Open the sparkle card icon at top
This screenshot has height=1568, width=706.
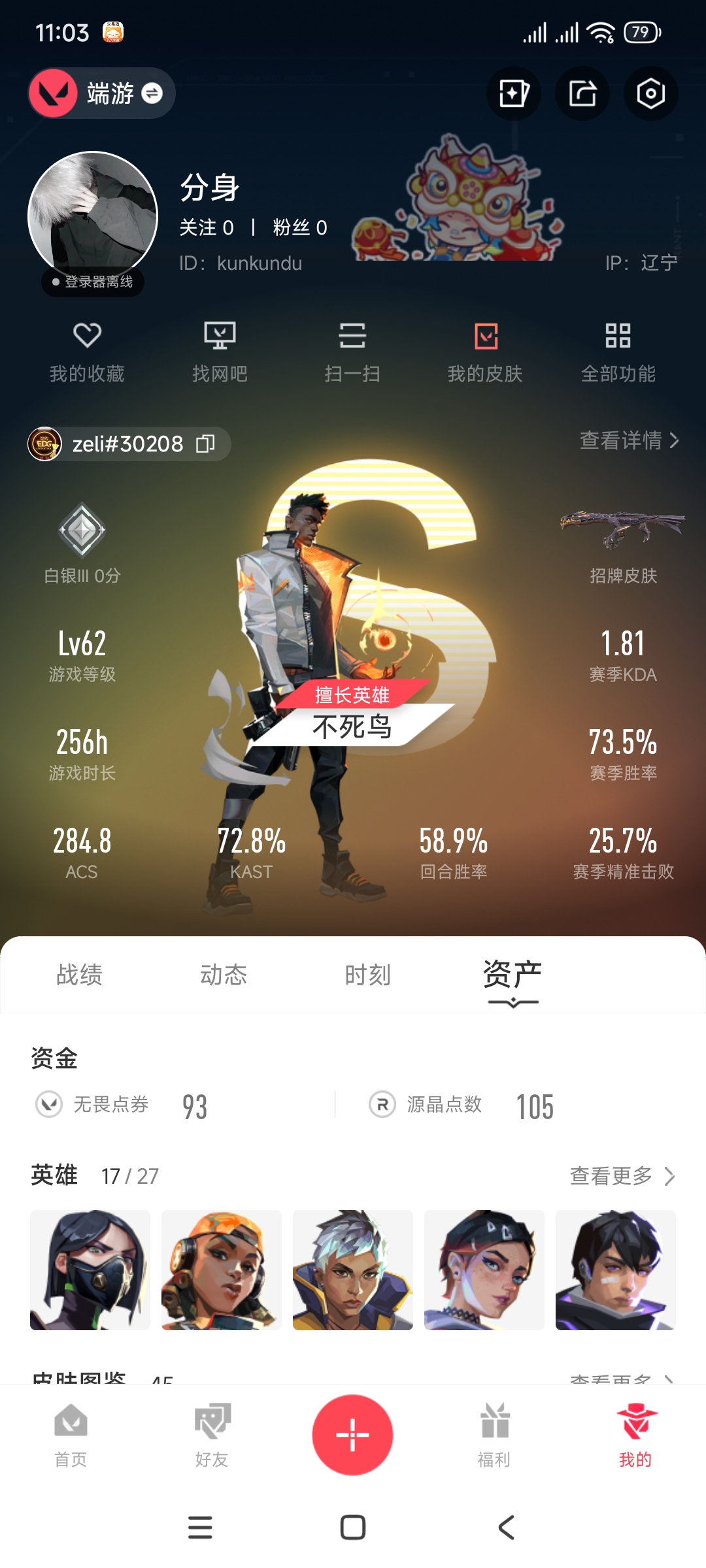pyautogui.click(x=514, y=93)
